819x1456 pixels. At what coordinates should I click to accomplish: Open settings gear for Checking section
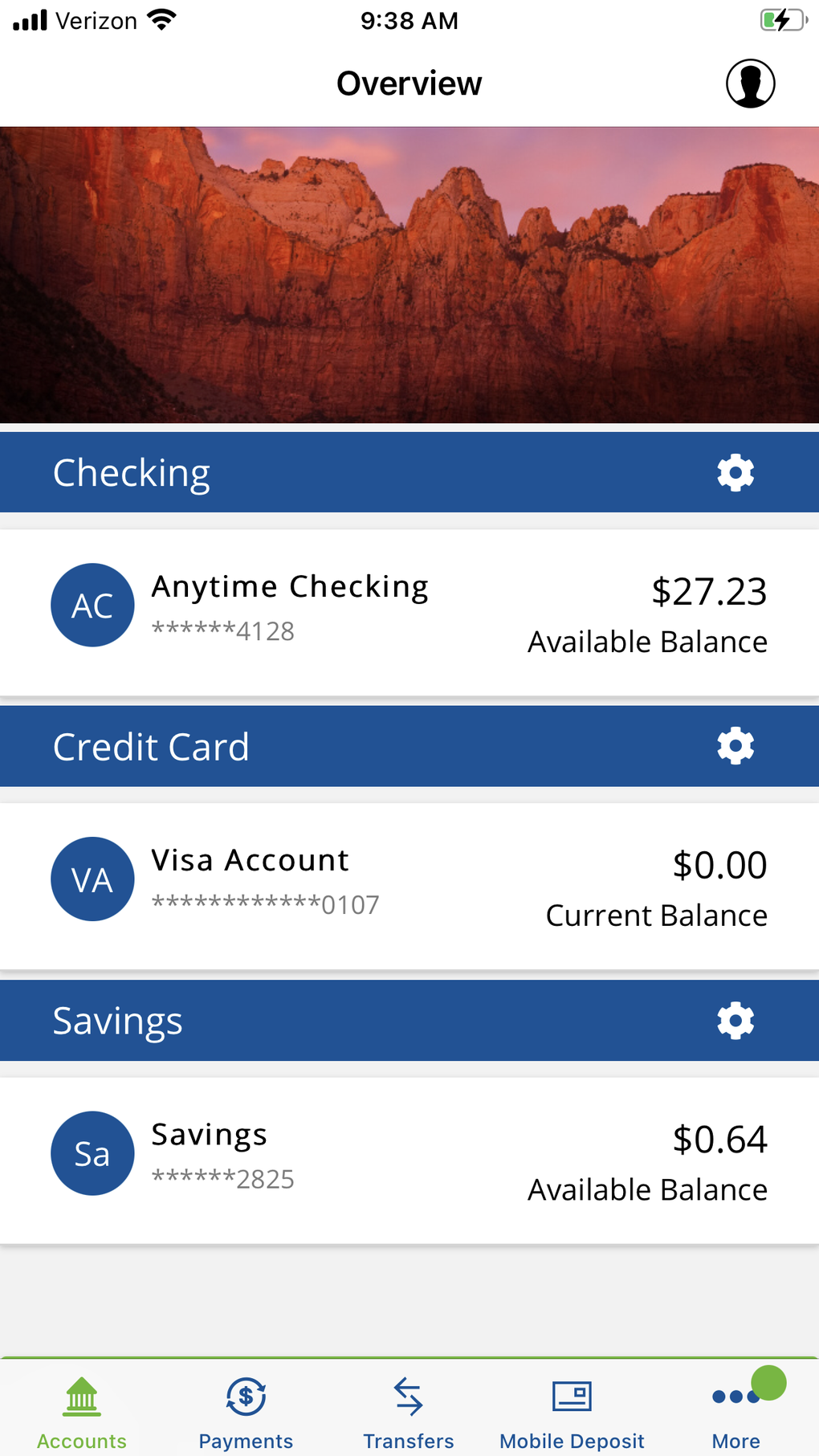734,473
